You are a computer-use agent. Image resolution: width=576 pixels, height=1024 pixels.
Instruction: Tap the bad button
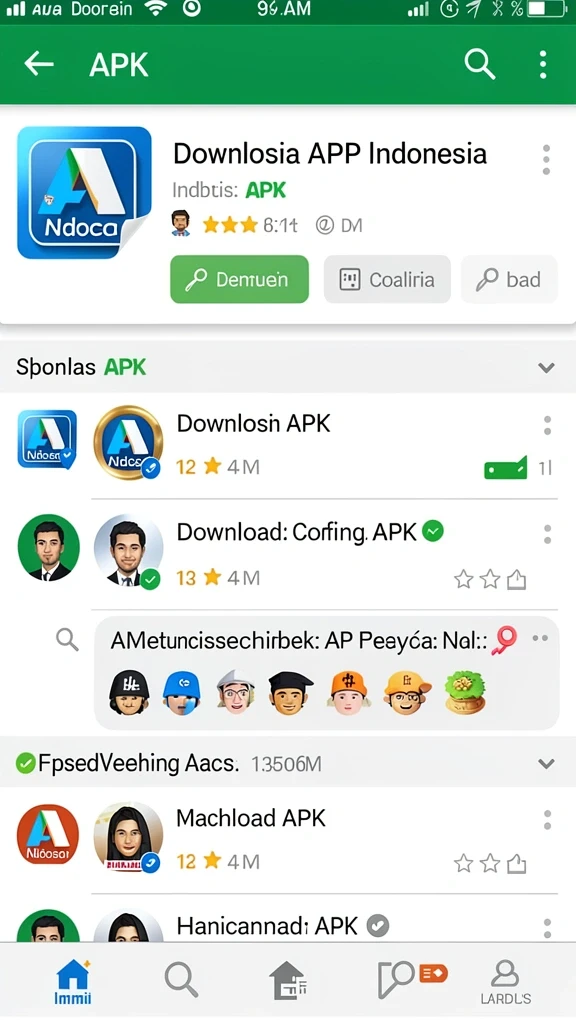(x=509, y=280)
